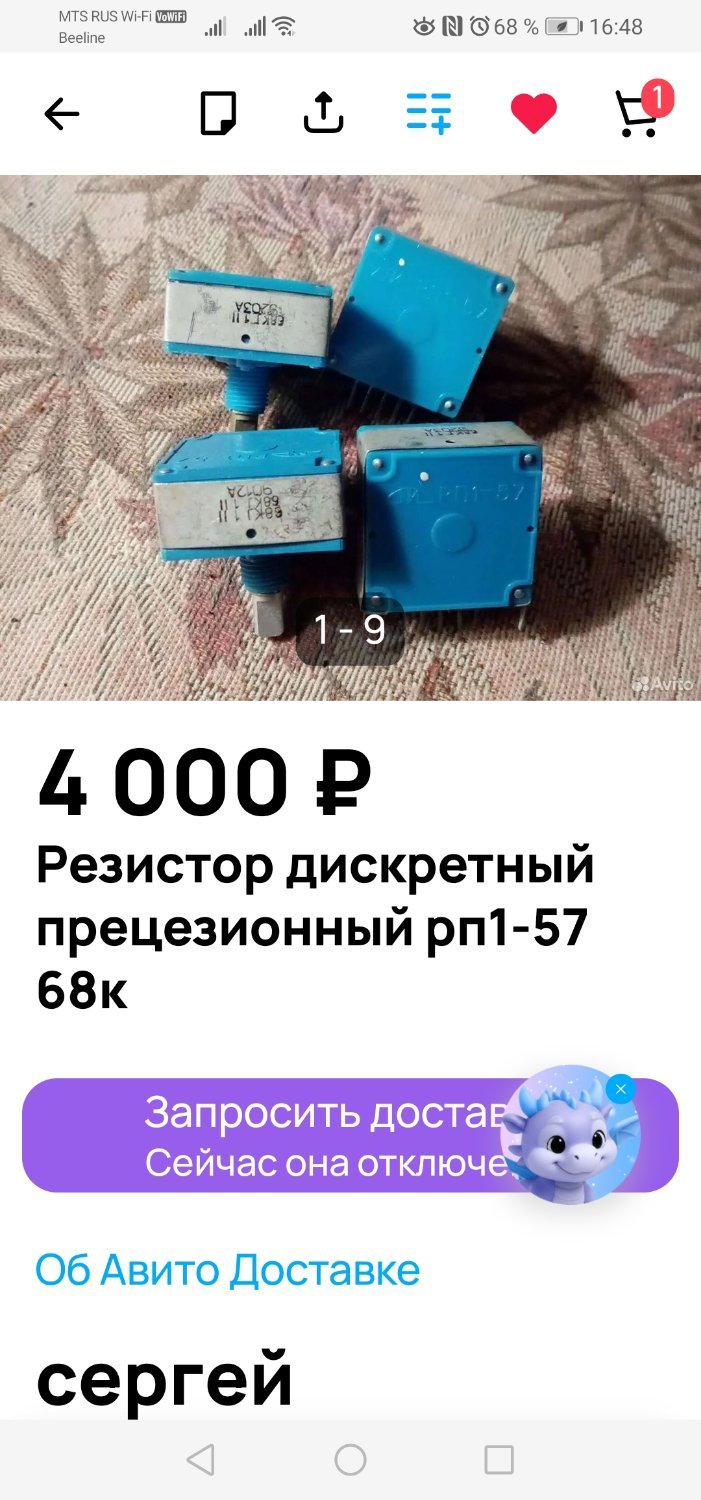Tap the system home button
Image resolution: width=701 pixels, height=1500 pixels.
(x=350, y=1460)
